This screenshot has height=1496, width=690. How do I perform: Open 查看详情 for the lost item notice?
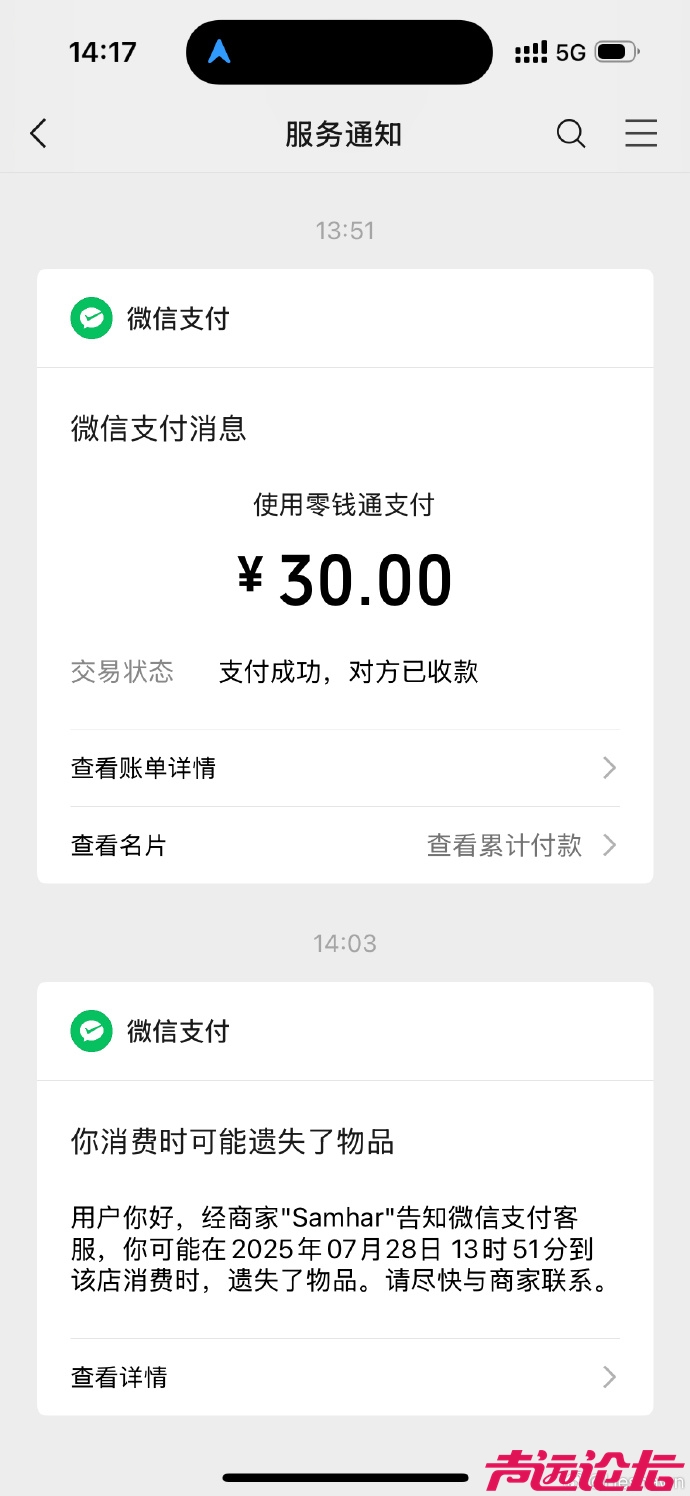coord(345,1377)
